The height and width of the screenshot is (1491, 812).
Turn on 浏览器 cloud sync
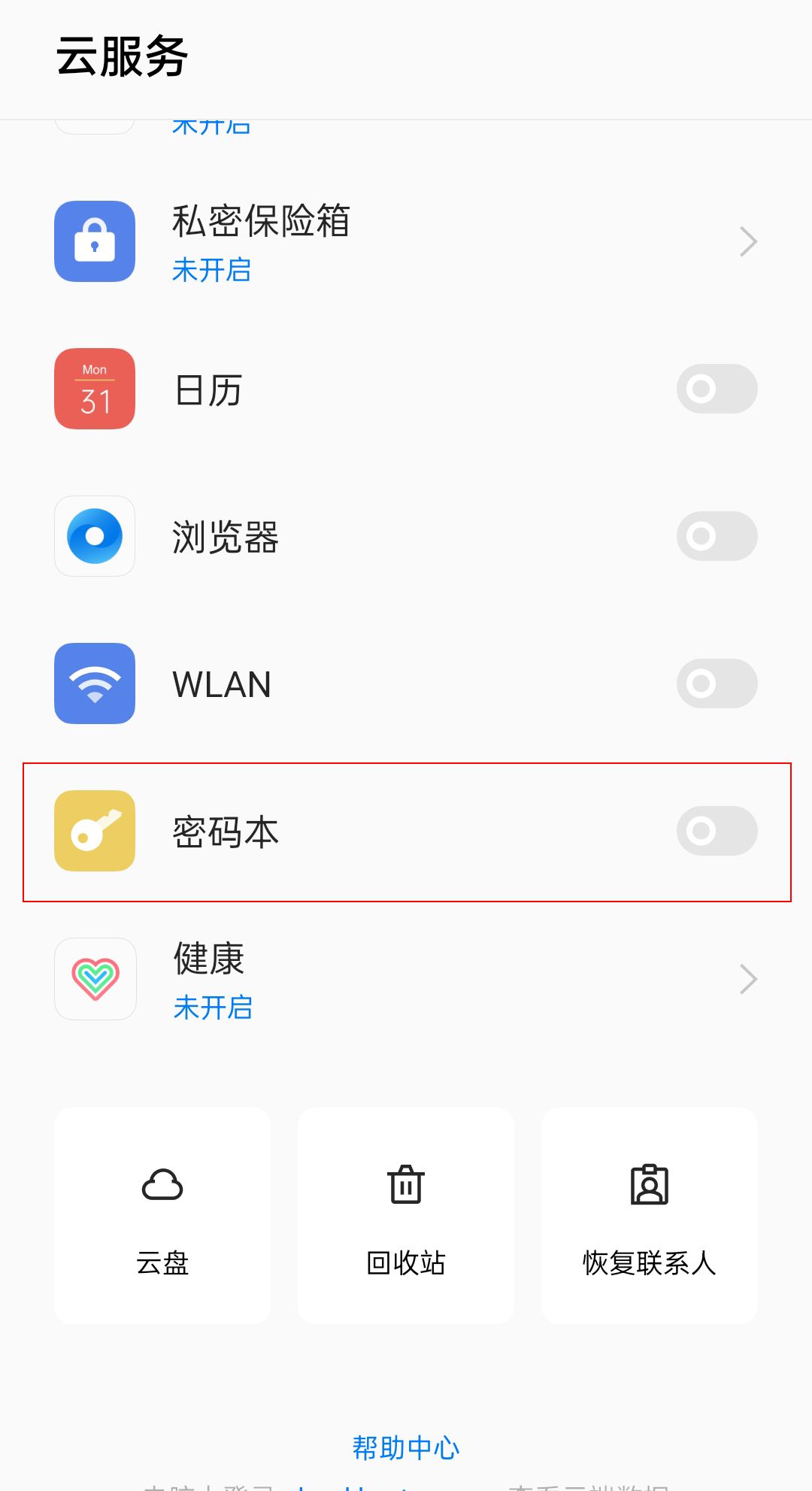pyautogui.click(x=716, y=535)
